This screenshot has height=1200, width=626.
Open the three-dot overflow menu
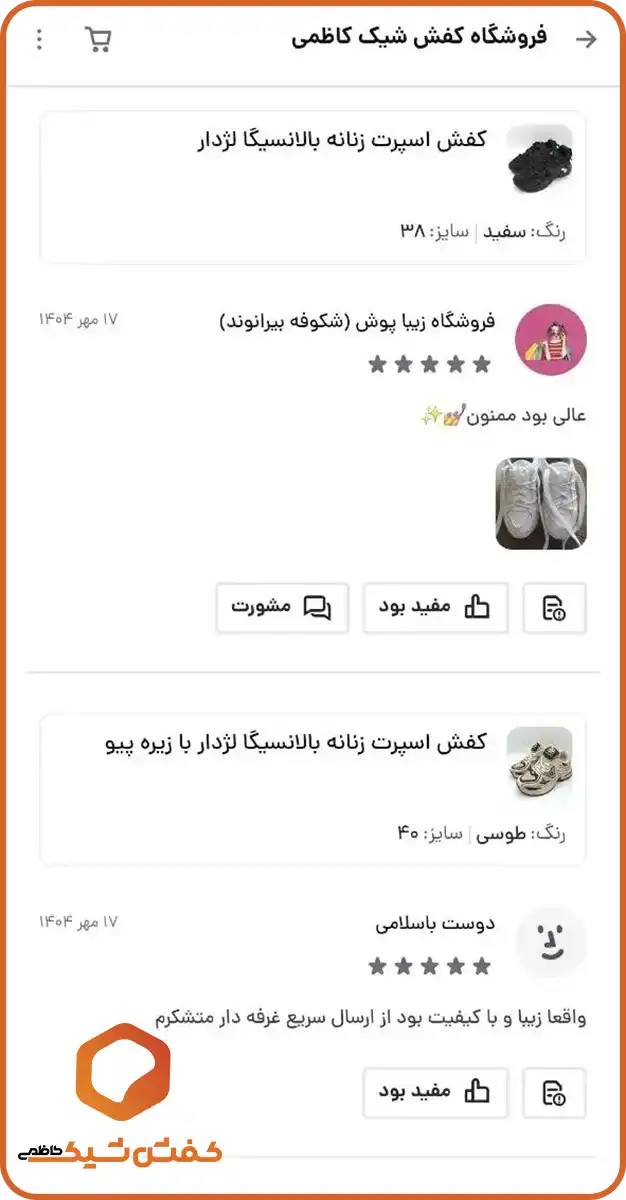39,39
